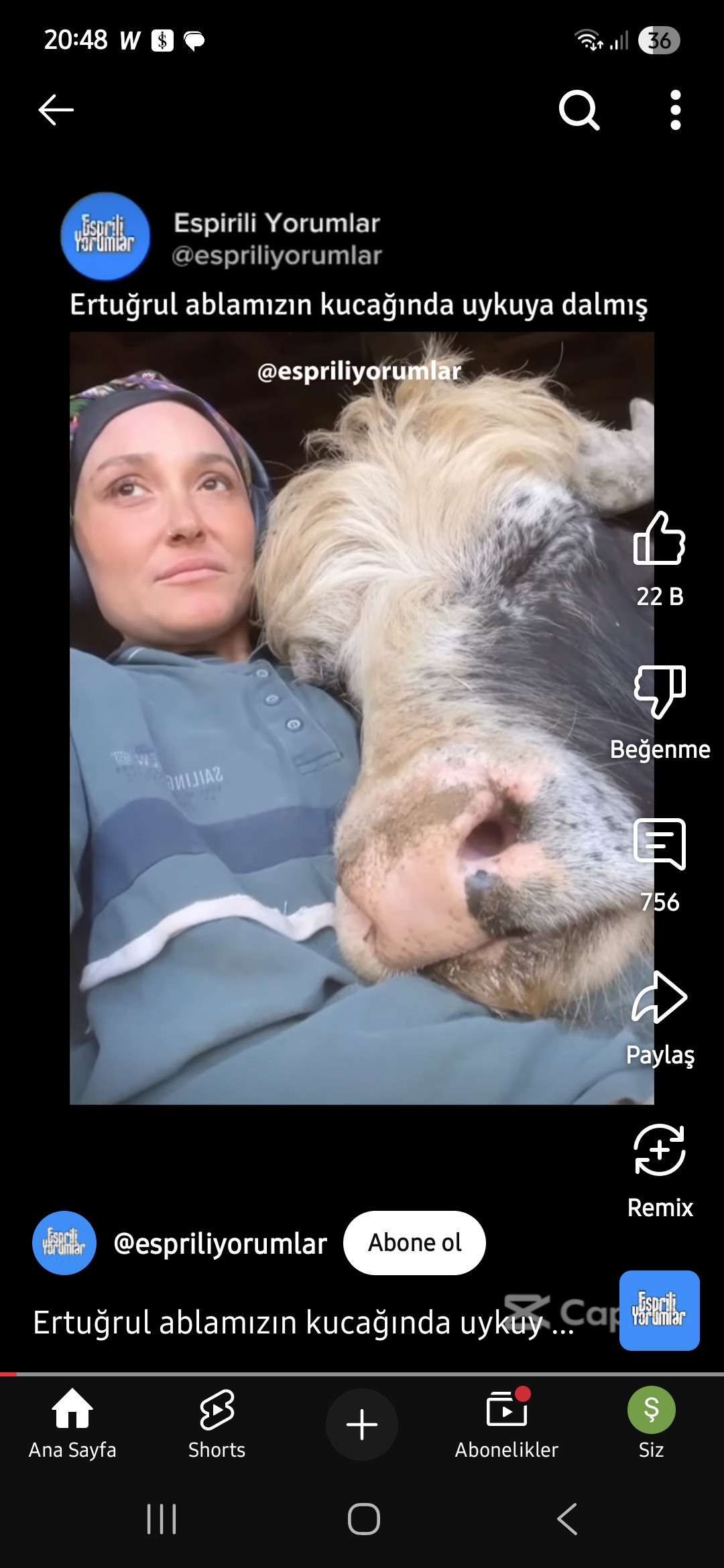The height and width of the screenshot is (1568, 724).
Task: Open the @espriliyorumlar channel near subscribe
Action: (x=220, y=1243)
